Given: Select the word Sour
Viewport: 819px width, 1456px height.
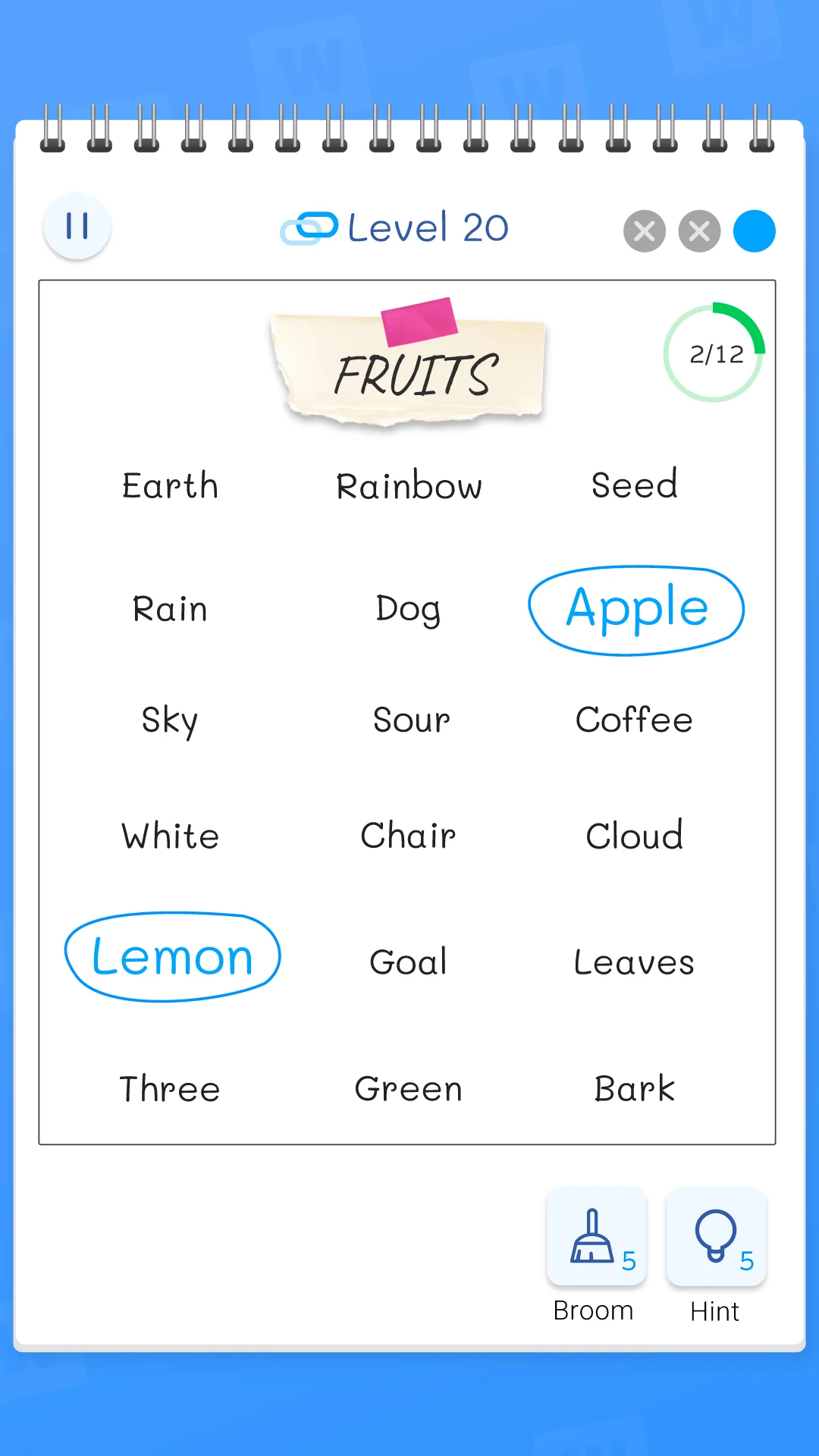Looking at the screenshot, I should coord(412,720).
